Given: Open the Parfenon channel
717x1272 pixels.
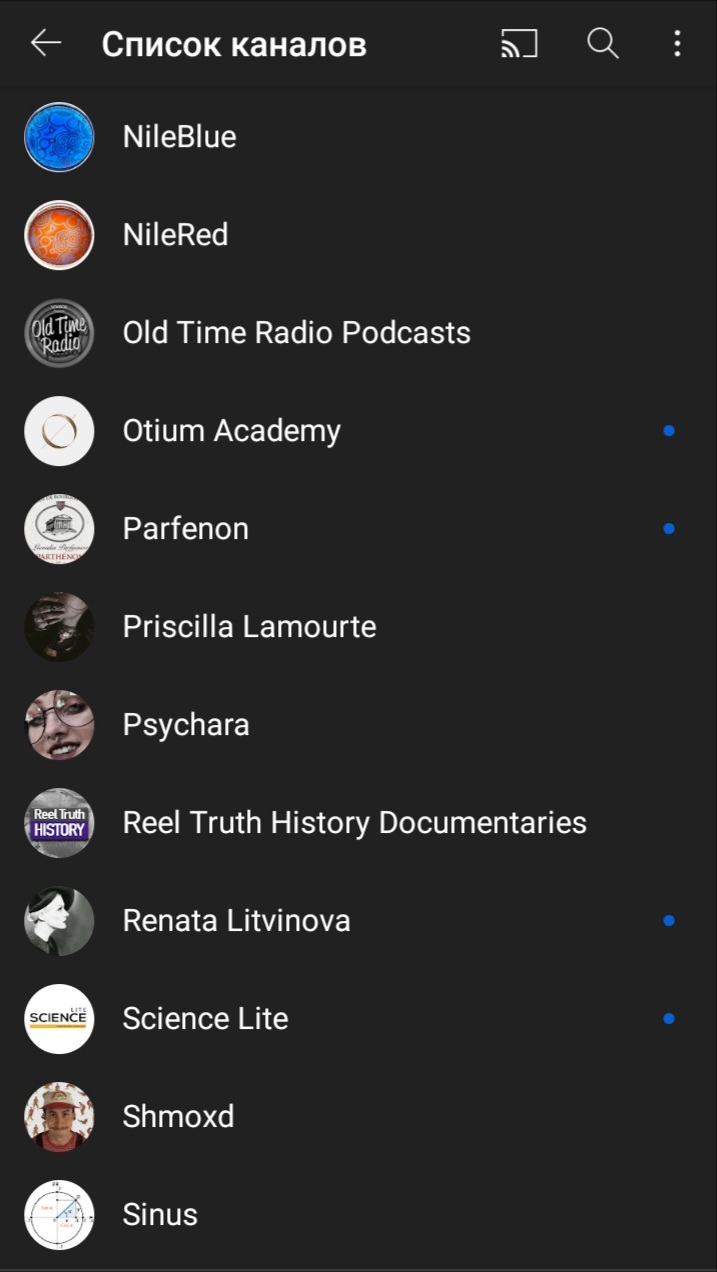Looking at the screenshot, I should click(x=186, y=529).
